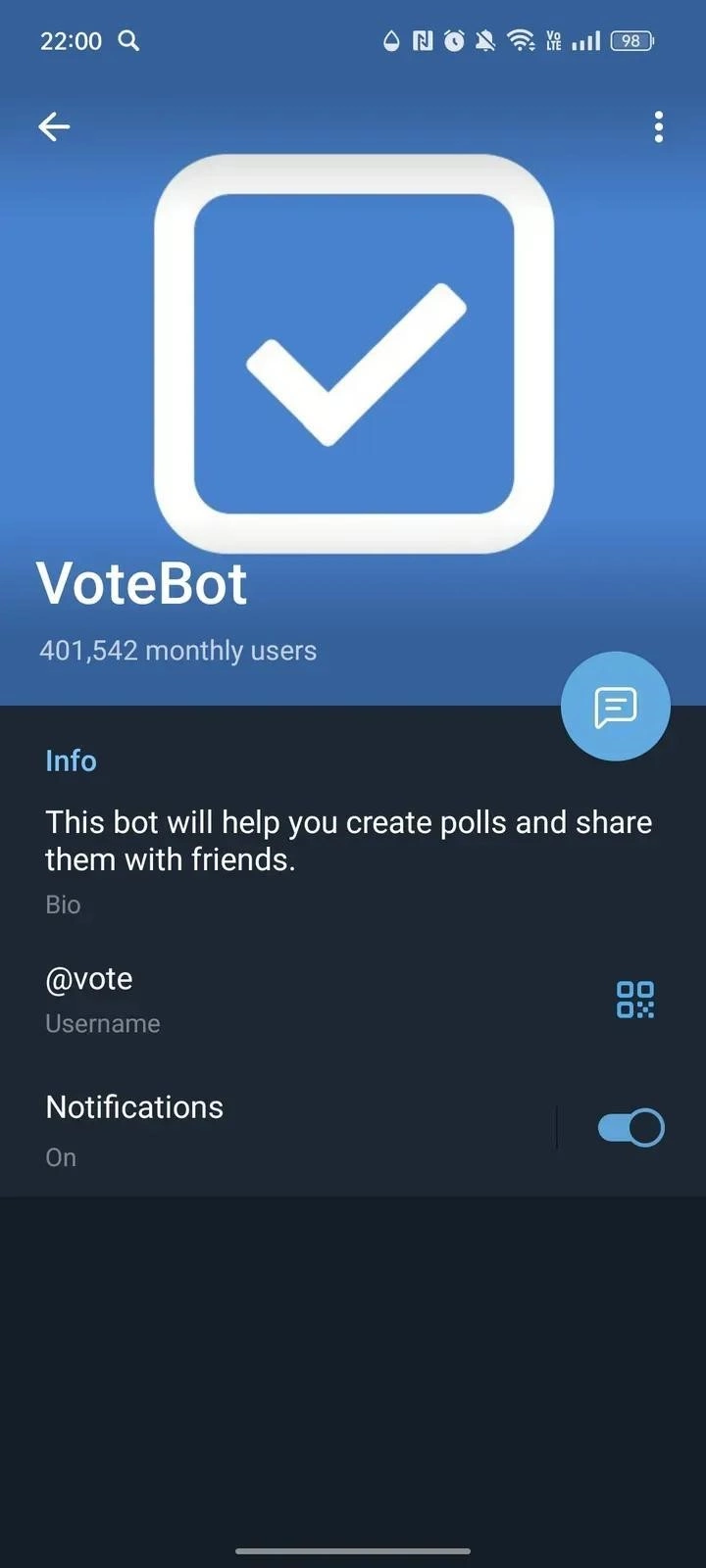Open chat with VoteBot
The image size is (706, 1568).
point(615,706)
